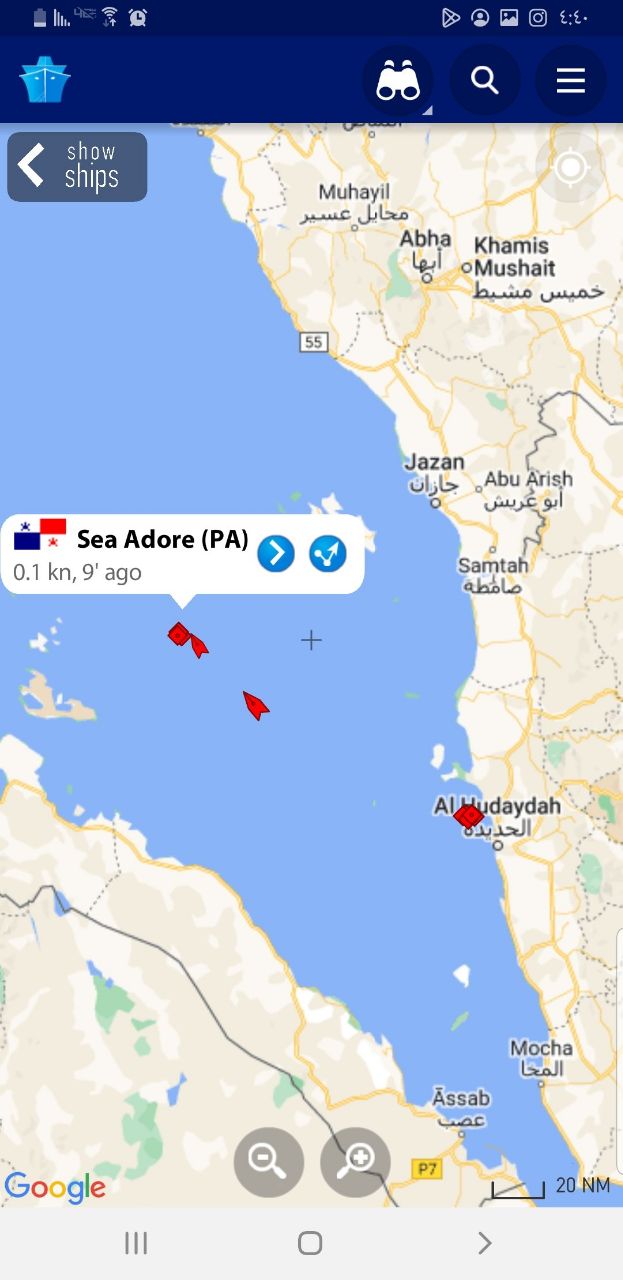Screen dimensions: 623x1280
Task: Zoom in the map
Action: coord(355,1161)
